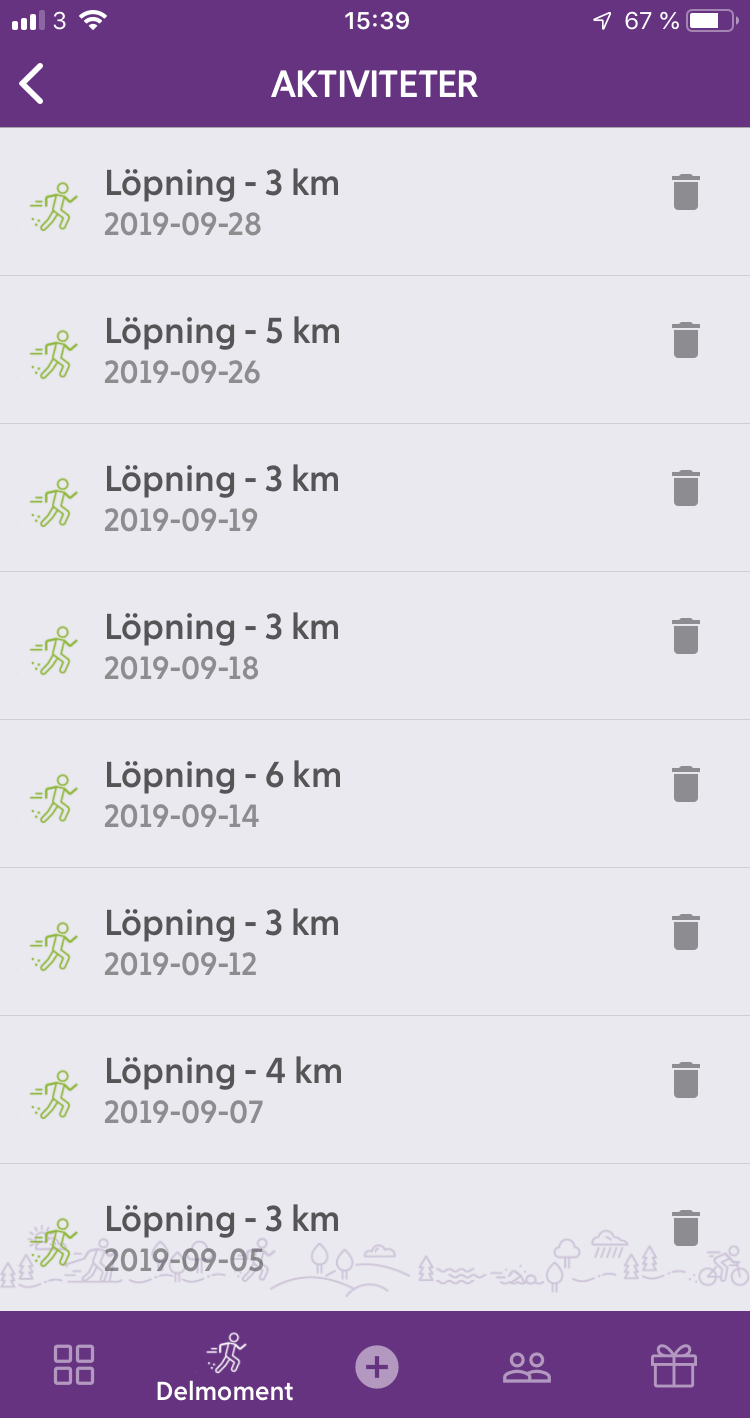Tap the trash icon for the 2019-09-18 run
This screenshot has height=1418, width=750.
point(686,636)
